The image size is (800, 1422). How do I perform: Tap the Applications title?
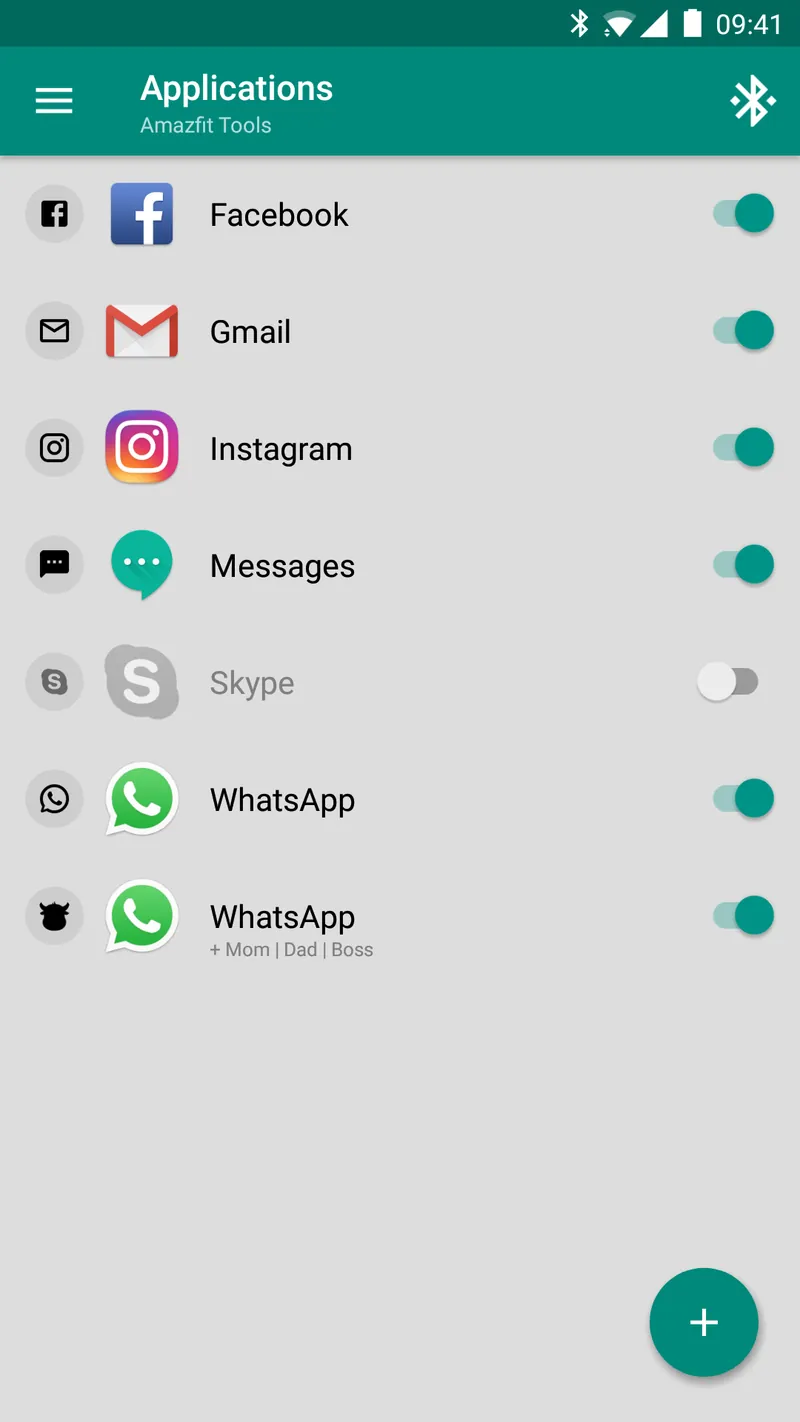(x=236, y=88)
